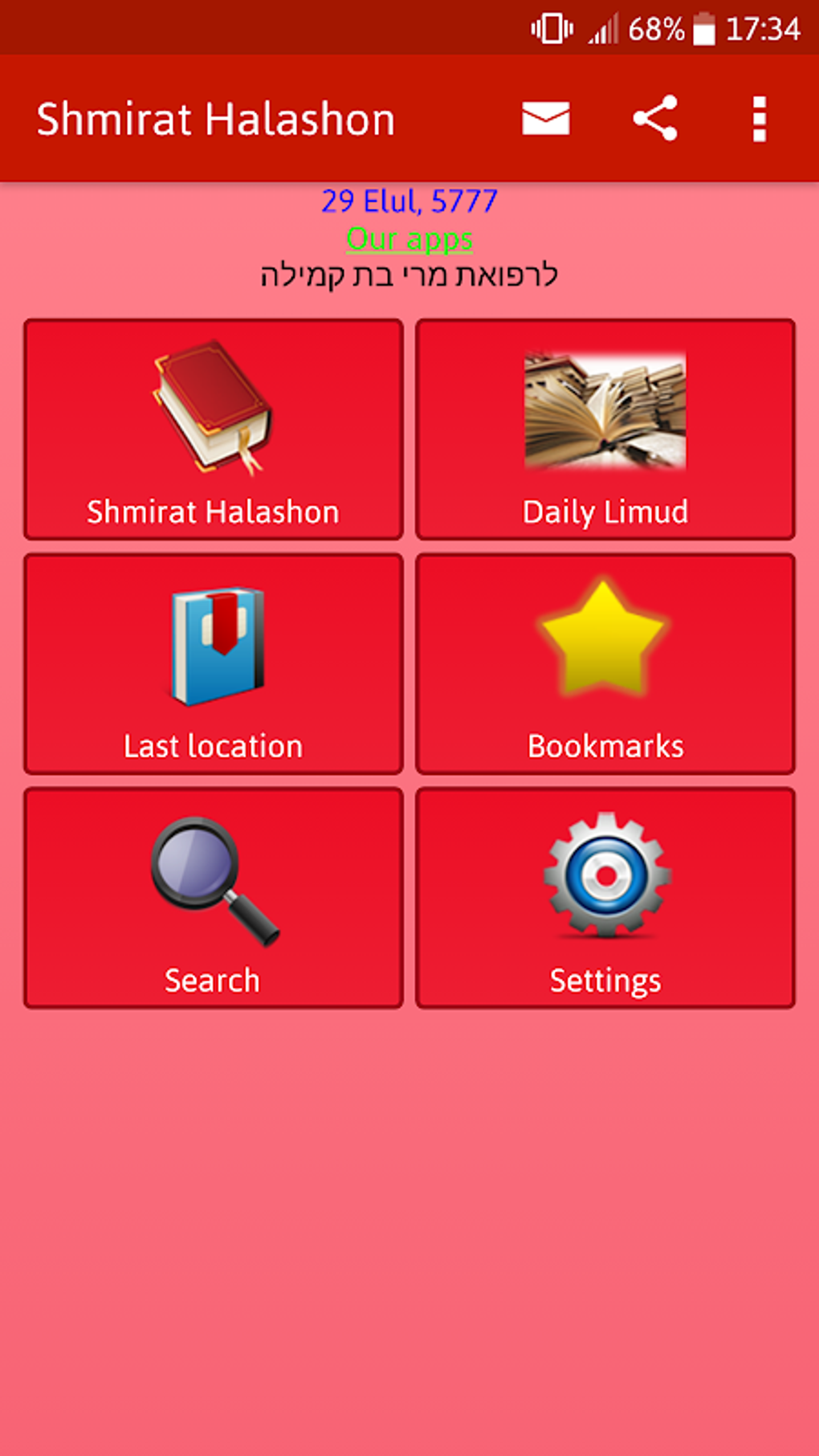819x1456 pixels.
Task: Open the Settings tile
Action: point(605,898)
